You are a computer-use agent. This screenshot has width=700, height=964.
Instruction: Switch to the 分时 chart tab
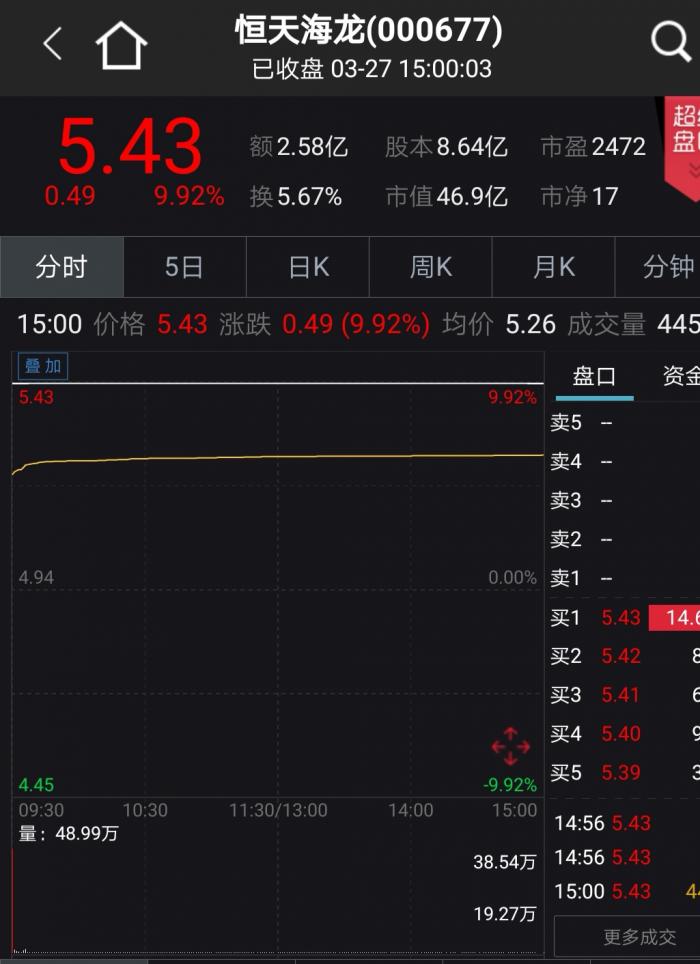pyautogui.click(x=62, y=267)
